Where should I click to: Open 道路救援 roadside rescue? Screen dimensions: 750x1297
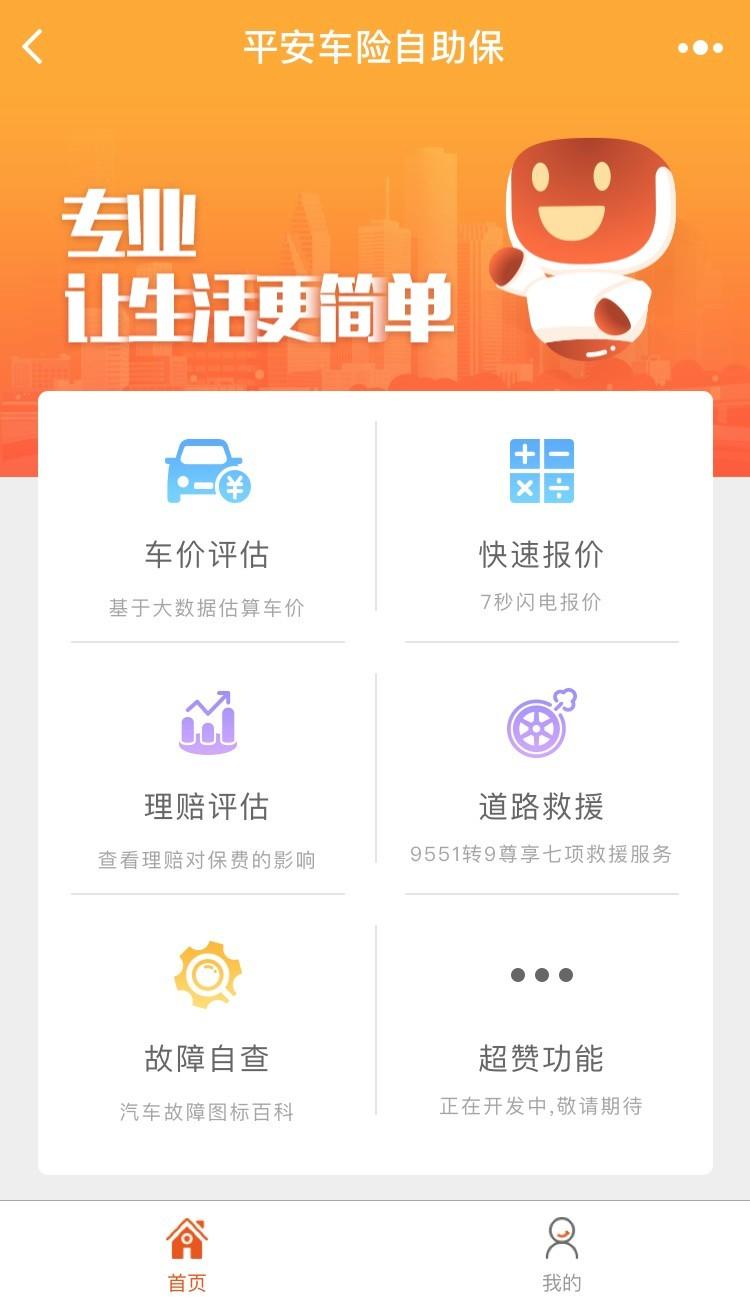click(541, 778)
